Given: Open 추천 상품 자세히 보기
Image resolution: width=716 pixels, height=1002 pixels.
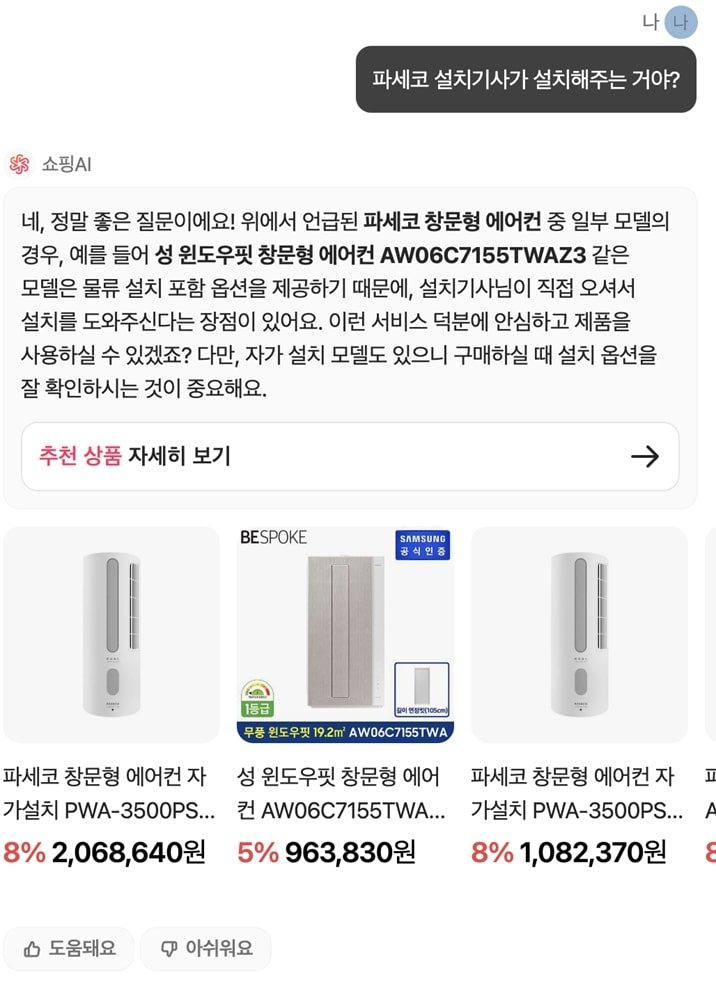Looking at the screenshot, I should [x=350, y=457].
